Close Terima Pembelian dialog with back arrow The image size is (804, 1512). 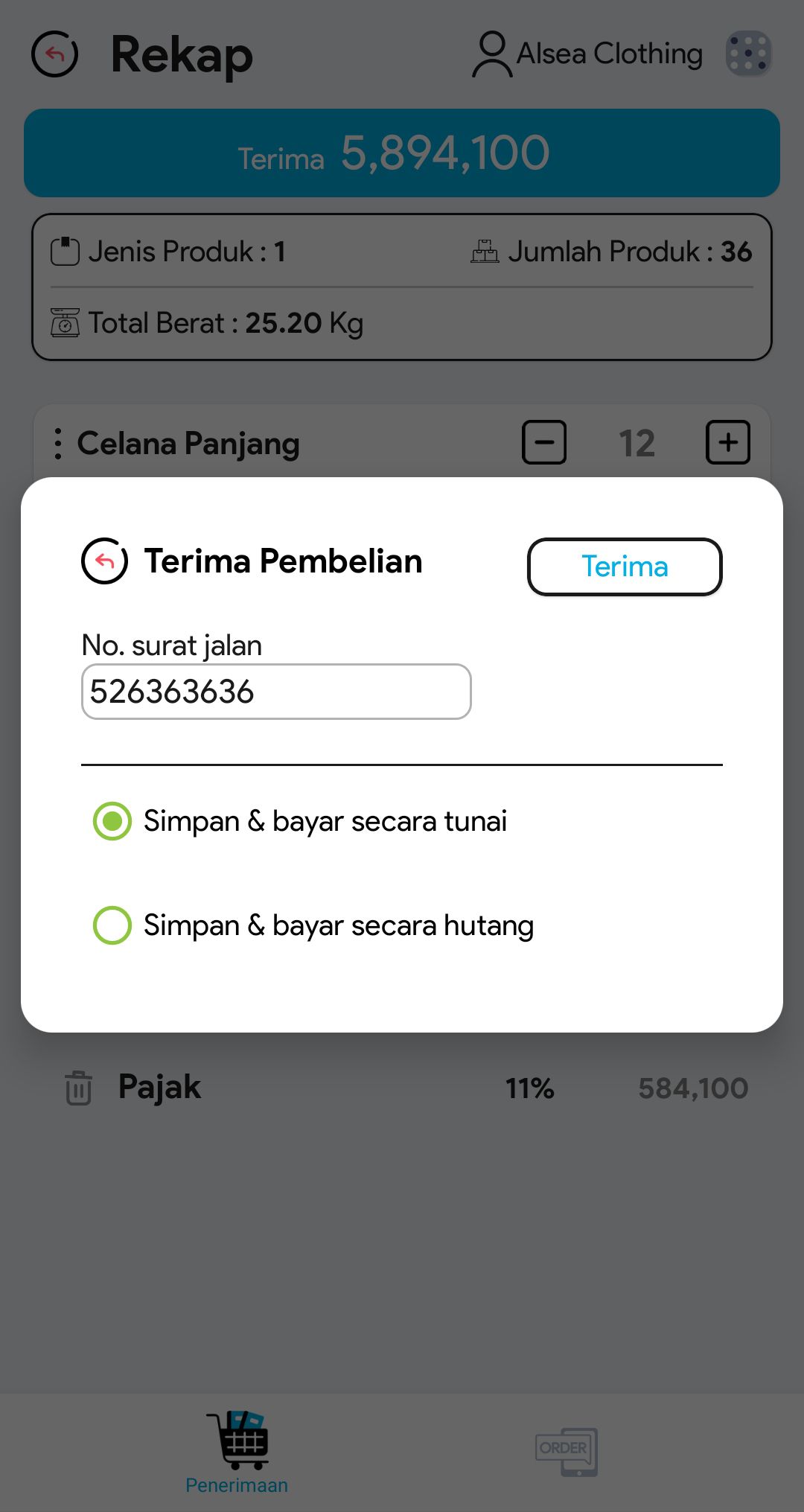click(104, 561)
